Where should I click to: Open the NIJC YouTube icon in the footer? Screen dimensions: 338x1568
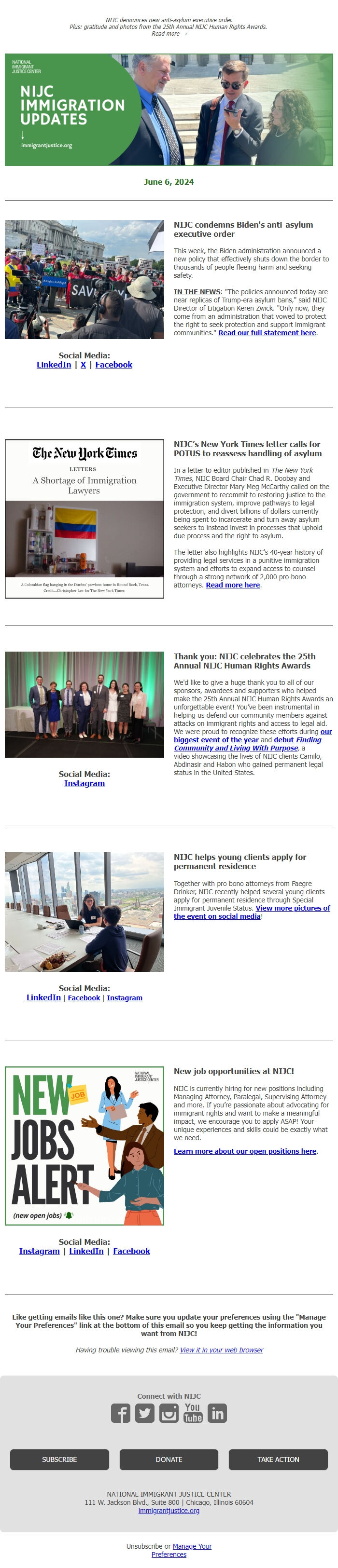coord(193,1413)
